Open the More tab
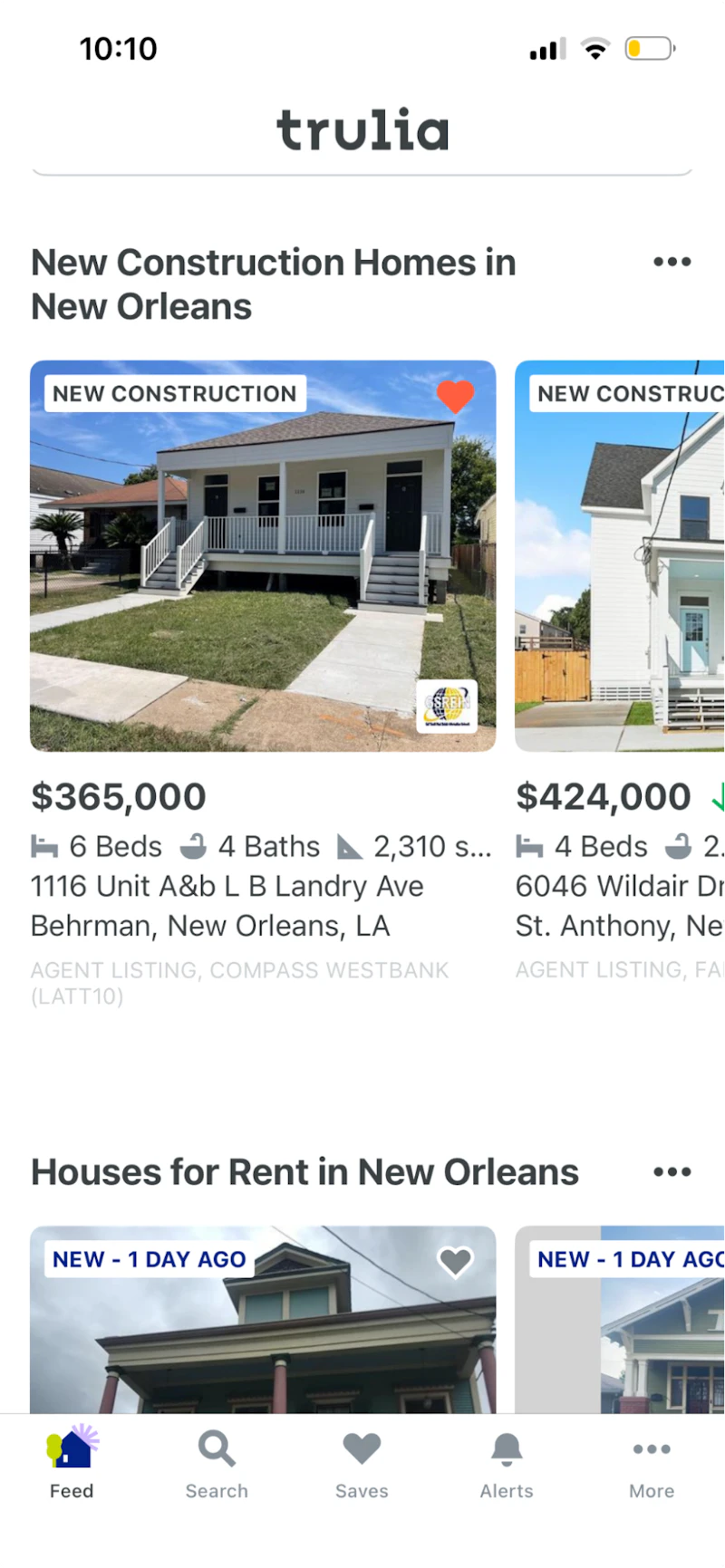 coord(652,1463)
